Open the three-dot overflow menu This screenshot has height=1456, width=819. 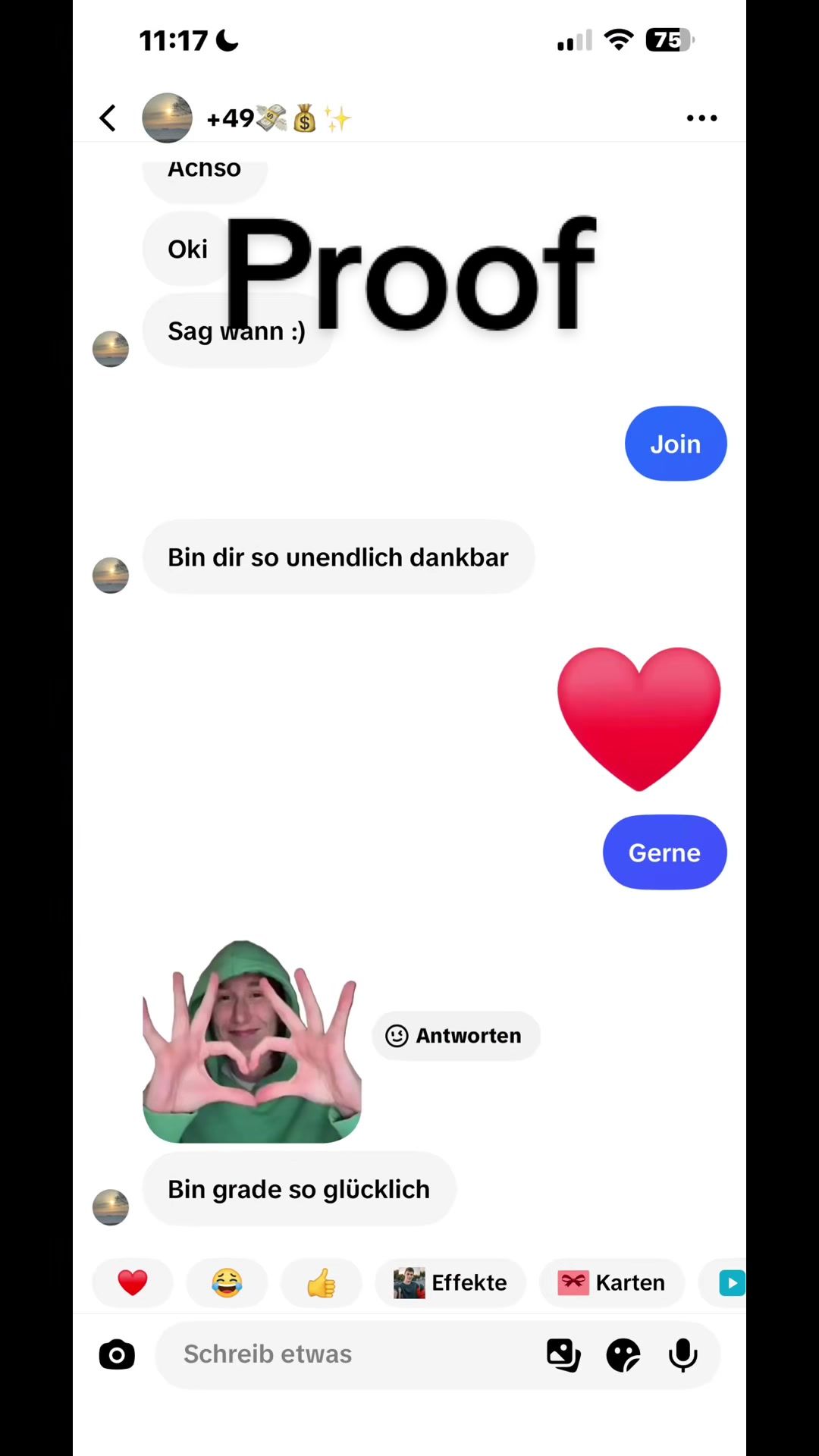[701, 118]
